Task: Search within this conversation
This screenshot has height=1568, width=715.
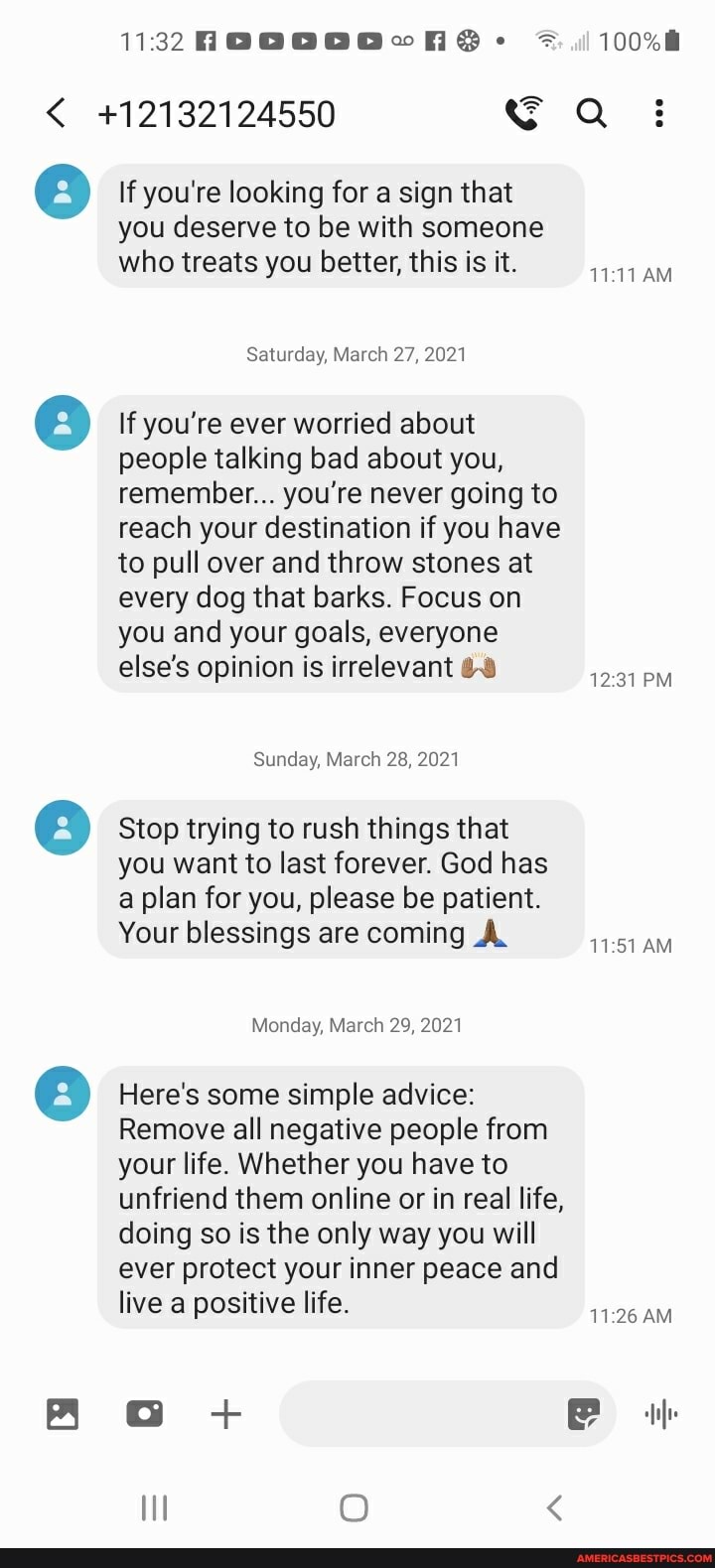Action: (x=592, y=114)
